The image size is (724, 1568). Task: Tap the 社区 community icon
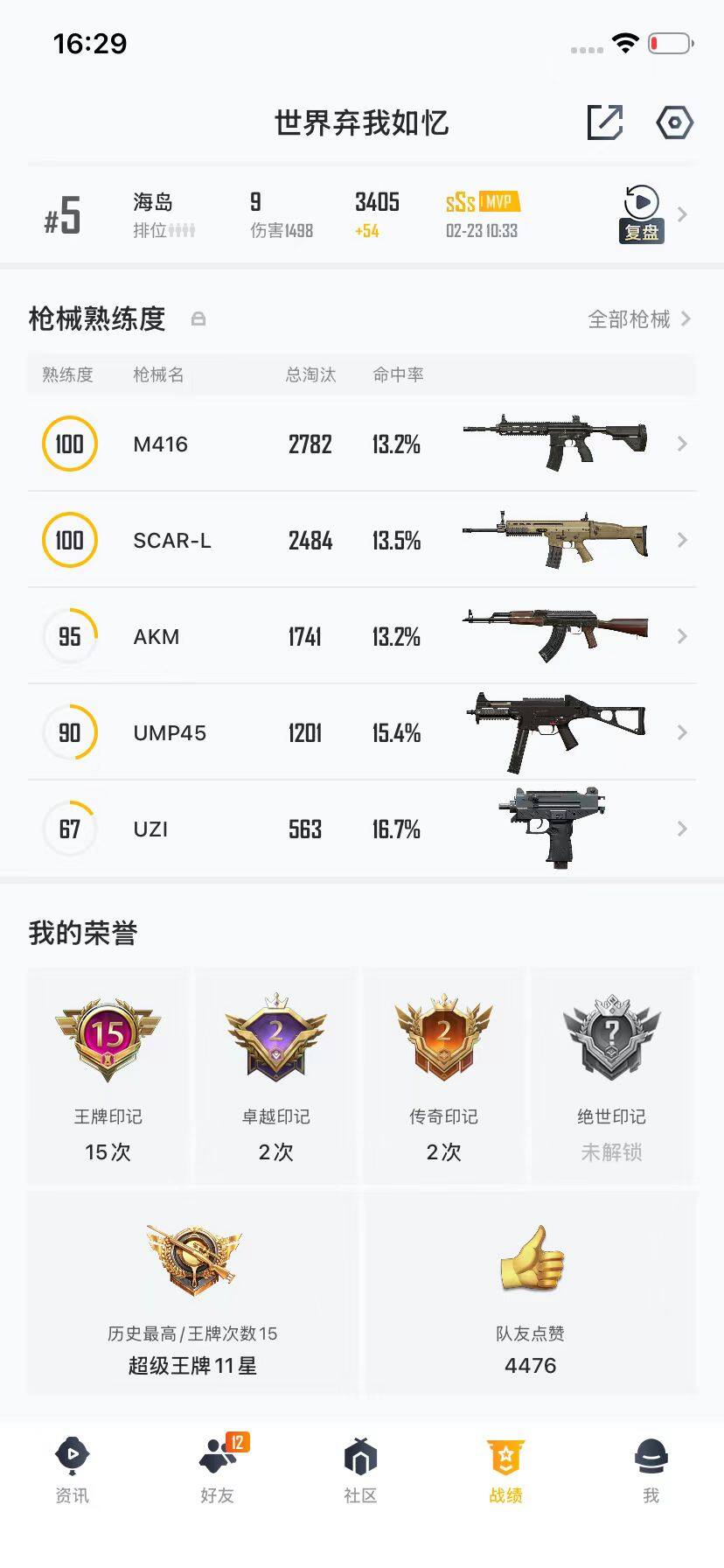[x=361, y=1455]
